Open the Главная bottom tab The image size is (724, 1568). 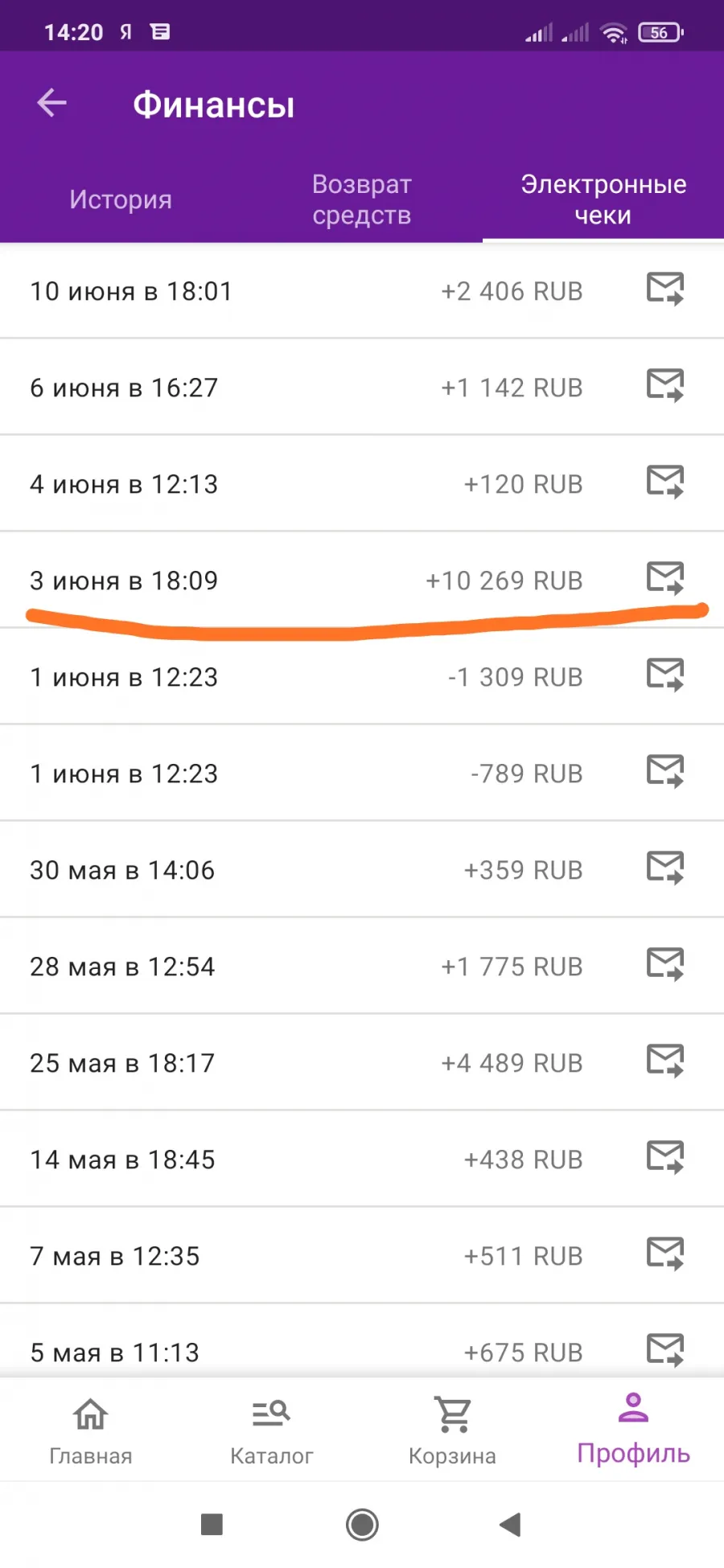[90, 1430]
